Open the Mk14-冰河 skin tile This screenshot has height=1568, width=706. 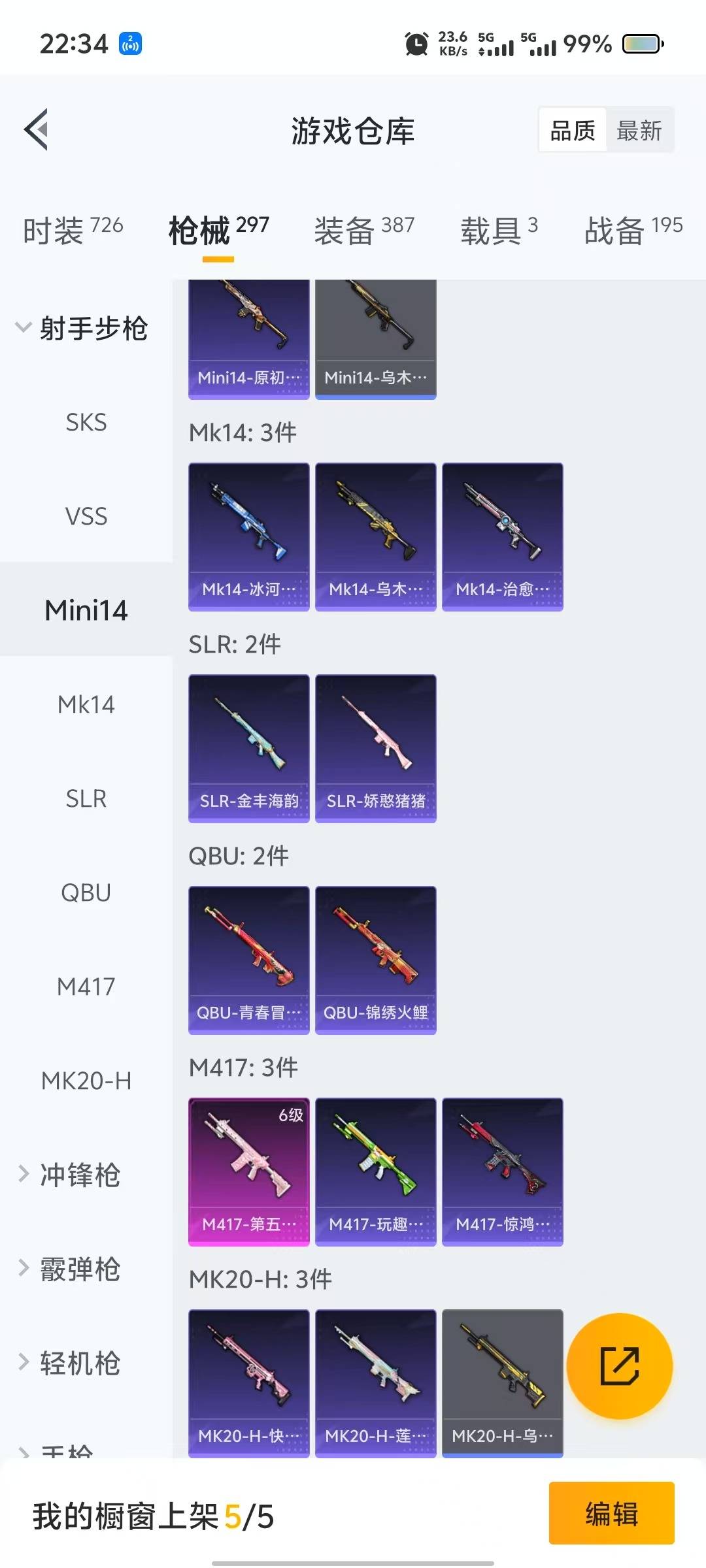pos(248,536)
